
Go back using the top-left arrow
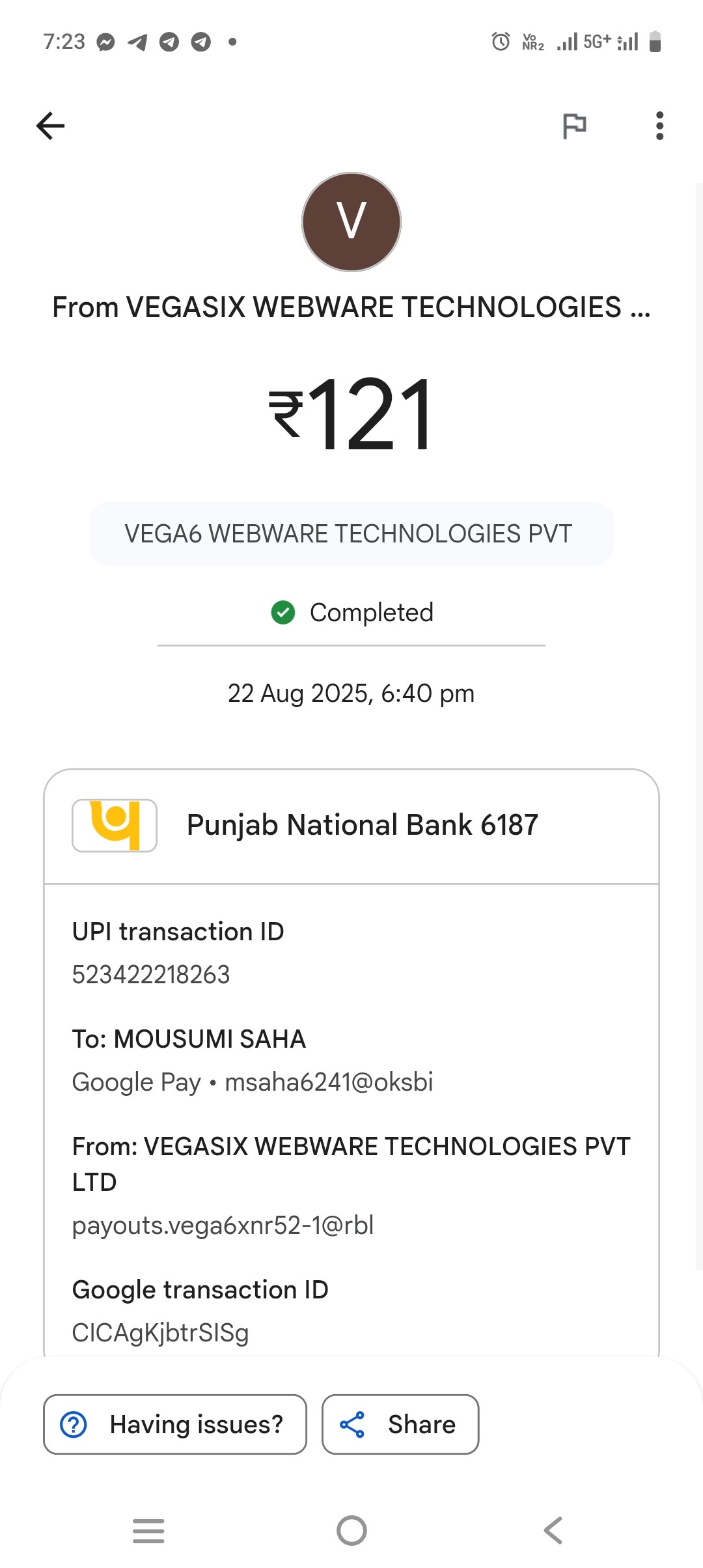(50, 126)
